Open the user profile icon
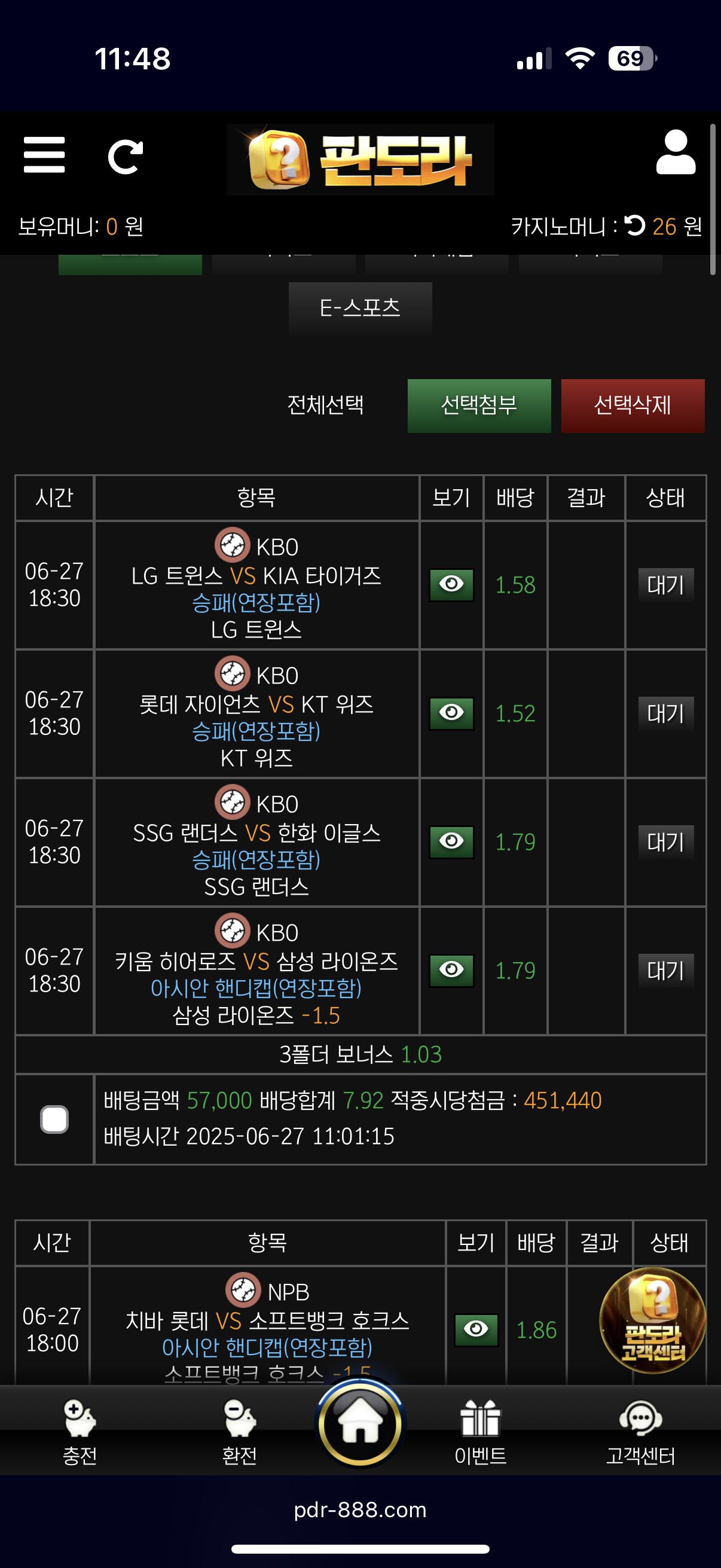 point(676,152)
